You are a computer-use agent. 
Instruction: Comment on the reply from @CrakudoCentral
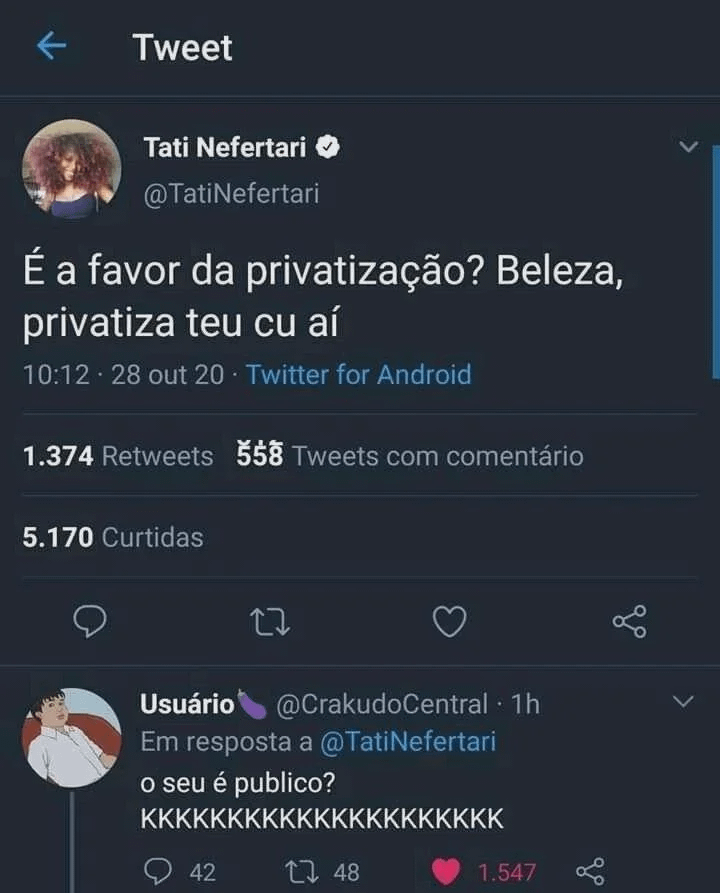click(x=160, y=872)
